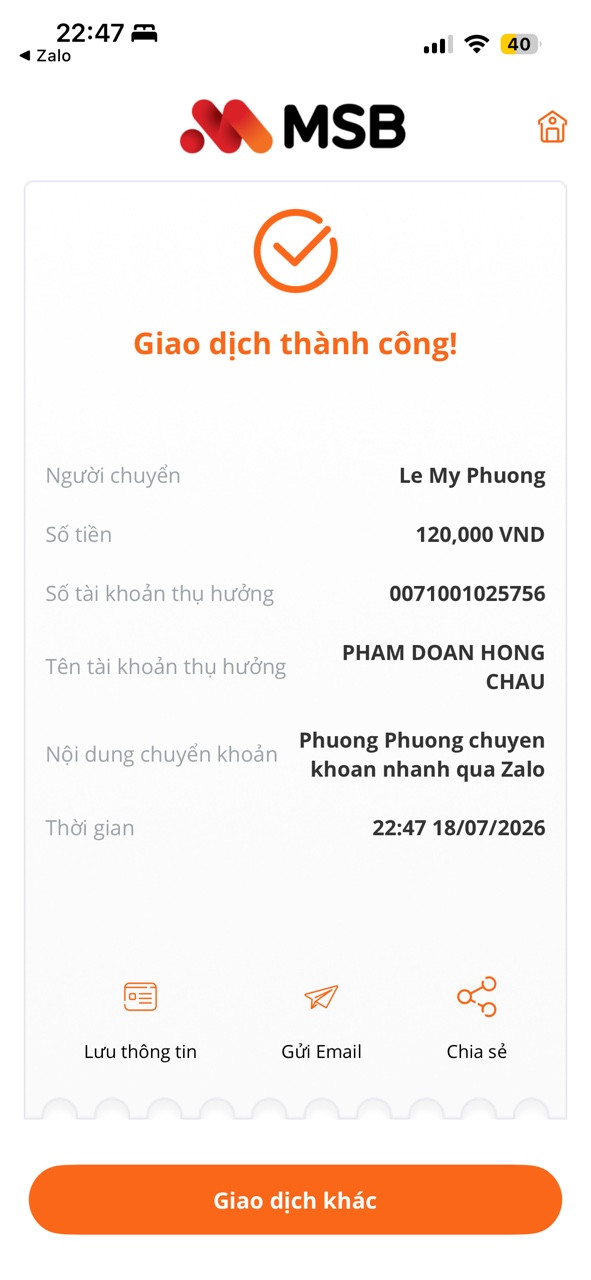Save transaction info with Lưu thông tin
591x1280 pixels.
140,1020
